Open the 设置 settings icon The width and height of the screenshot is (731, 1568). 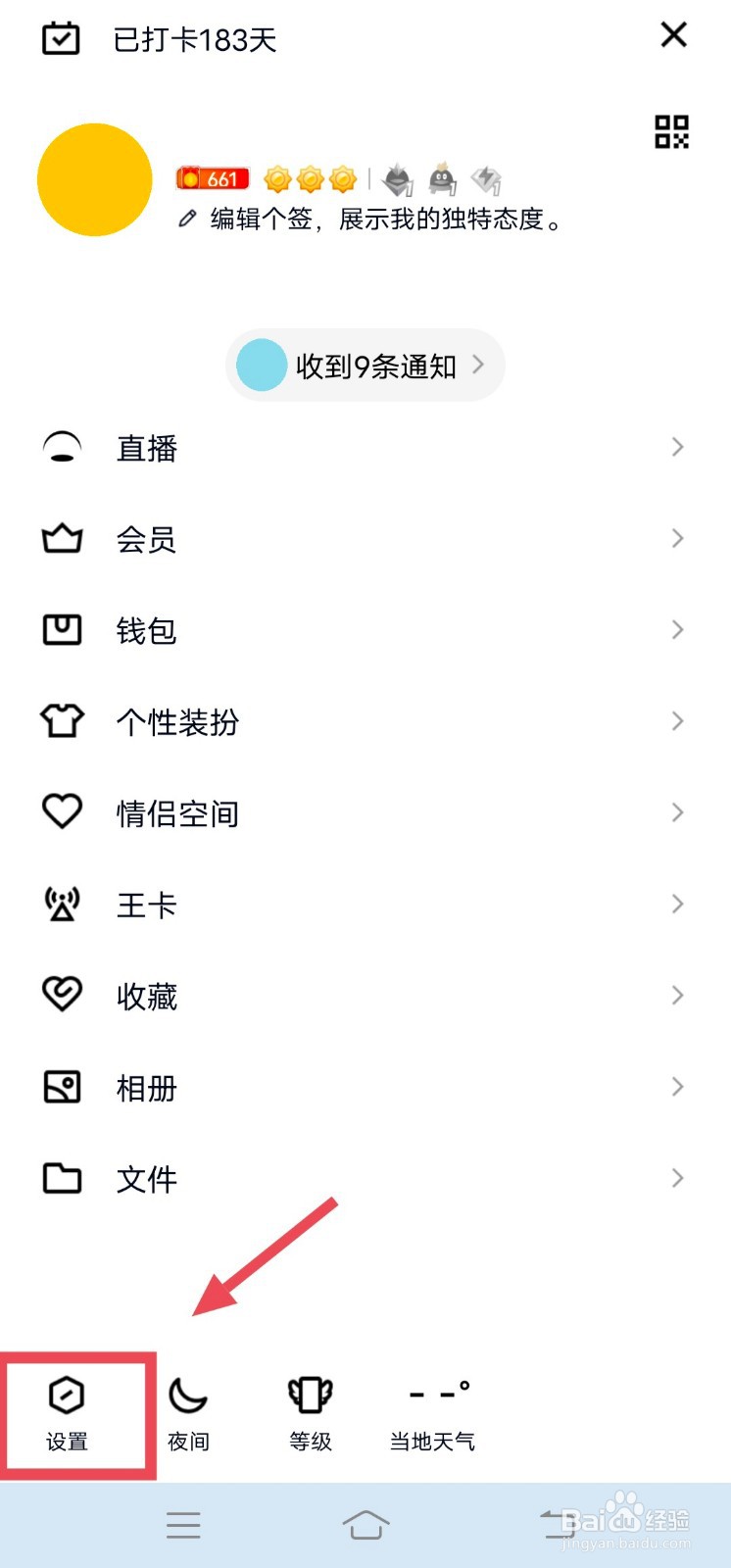[67, 1411]
